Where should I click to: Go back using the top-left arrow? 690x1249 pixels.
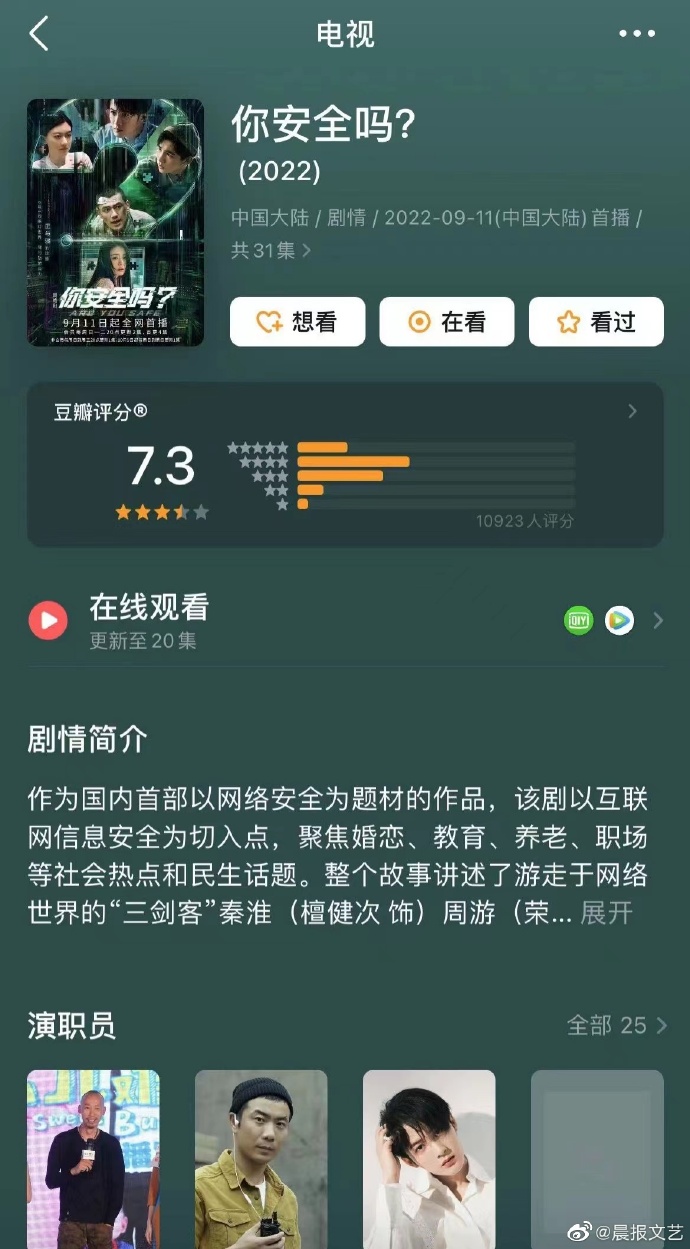pos(39,33)
